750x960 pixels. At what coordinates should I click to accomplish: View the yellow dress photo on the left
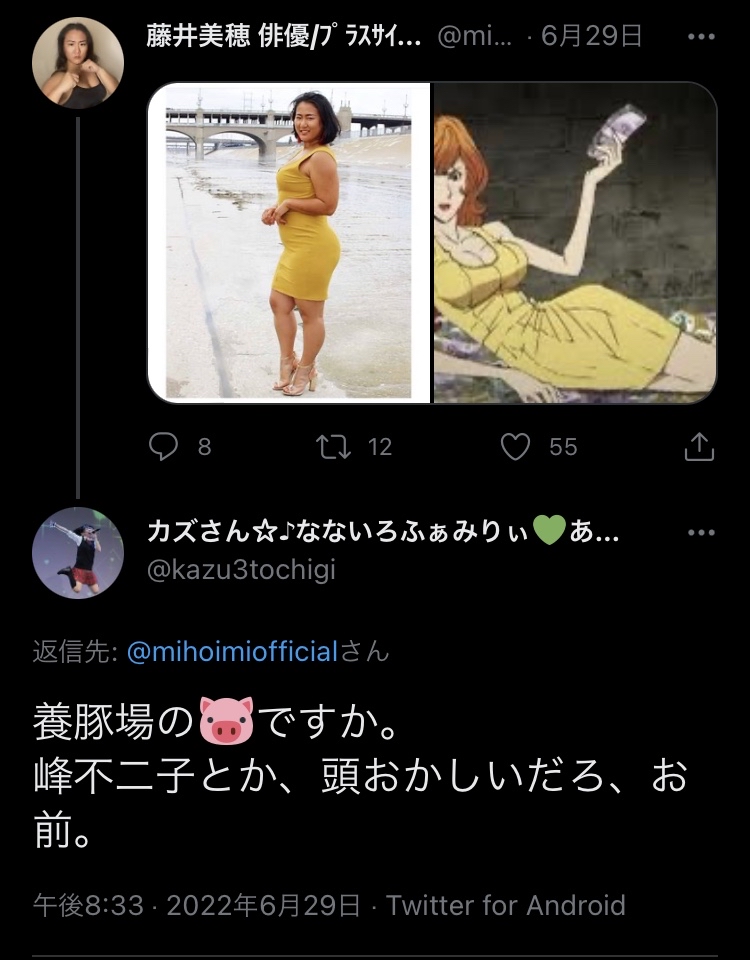(289, 242)
